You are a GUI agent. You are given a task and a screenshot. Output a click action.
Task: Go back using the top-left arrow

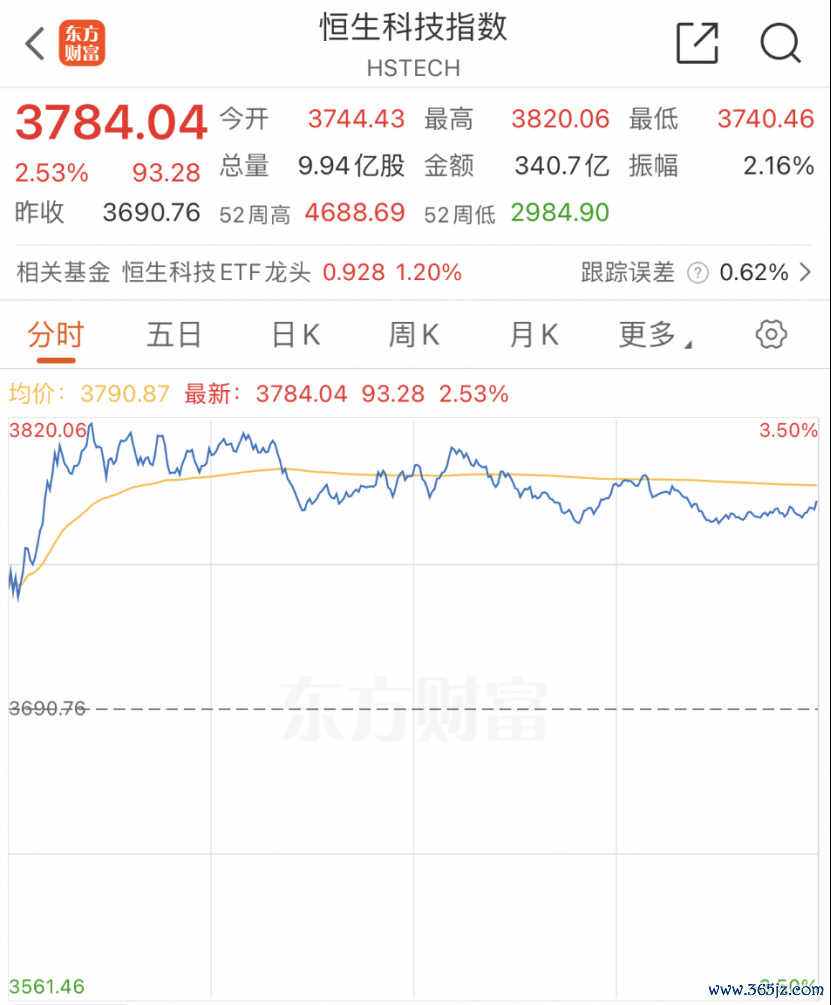[34, 43]
